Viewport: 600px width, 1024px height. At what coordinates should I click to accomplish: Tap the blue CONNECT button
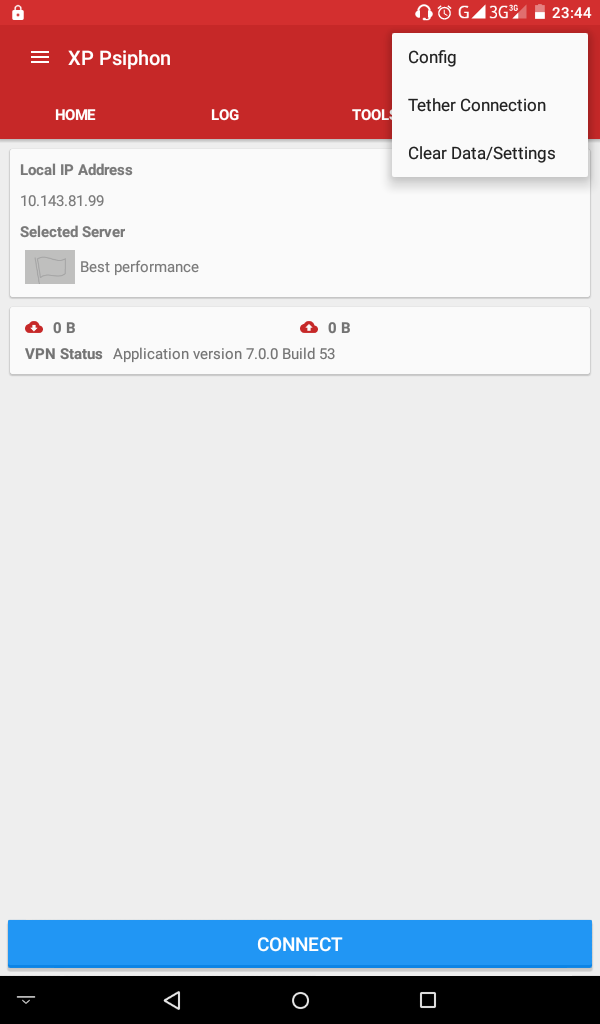tap(300, 944)
